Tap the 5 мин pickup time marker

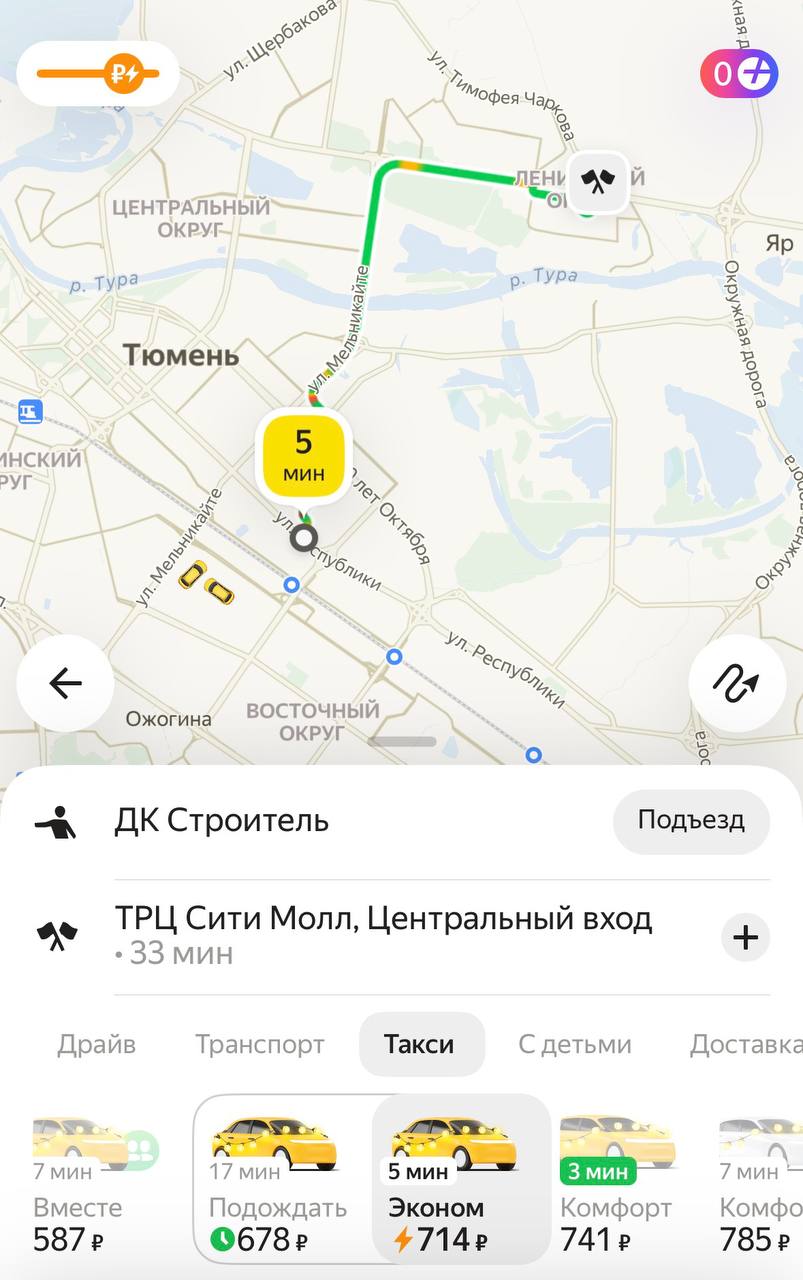(x=304, y=456)
